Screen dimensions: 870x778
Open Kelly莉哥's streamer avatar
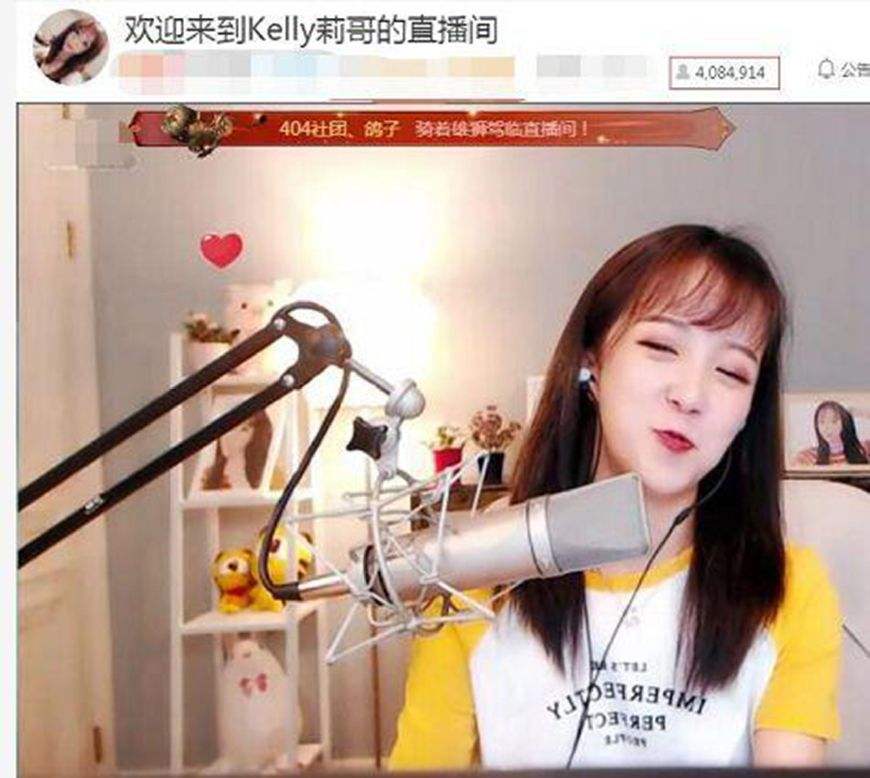pyautogui.click(x=70, y=45)
